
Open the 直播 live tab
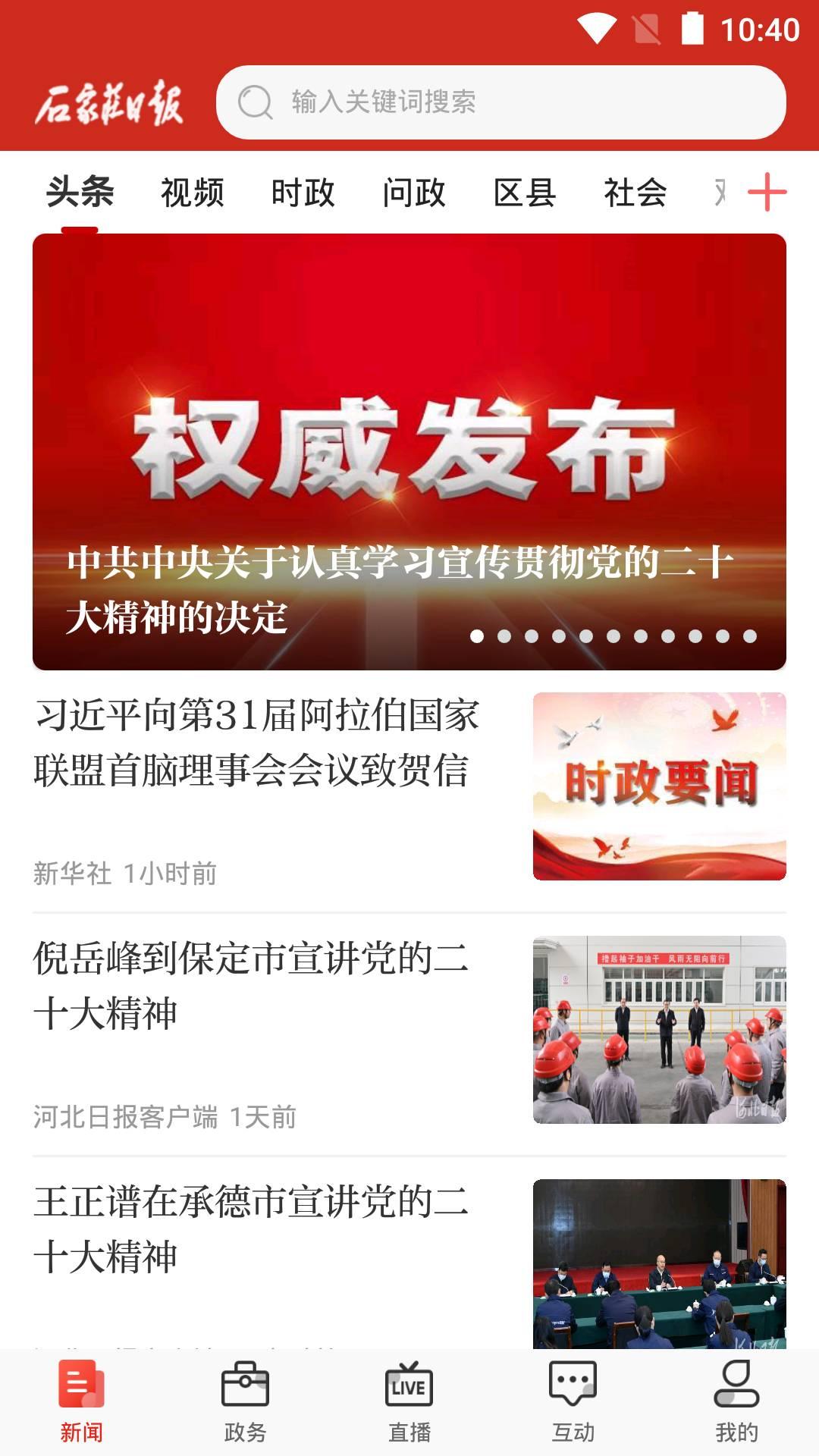(409, 1401)
